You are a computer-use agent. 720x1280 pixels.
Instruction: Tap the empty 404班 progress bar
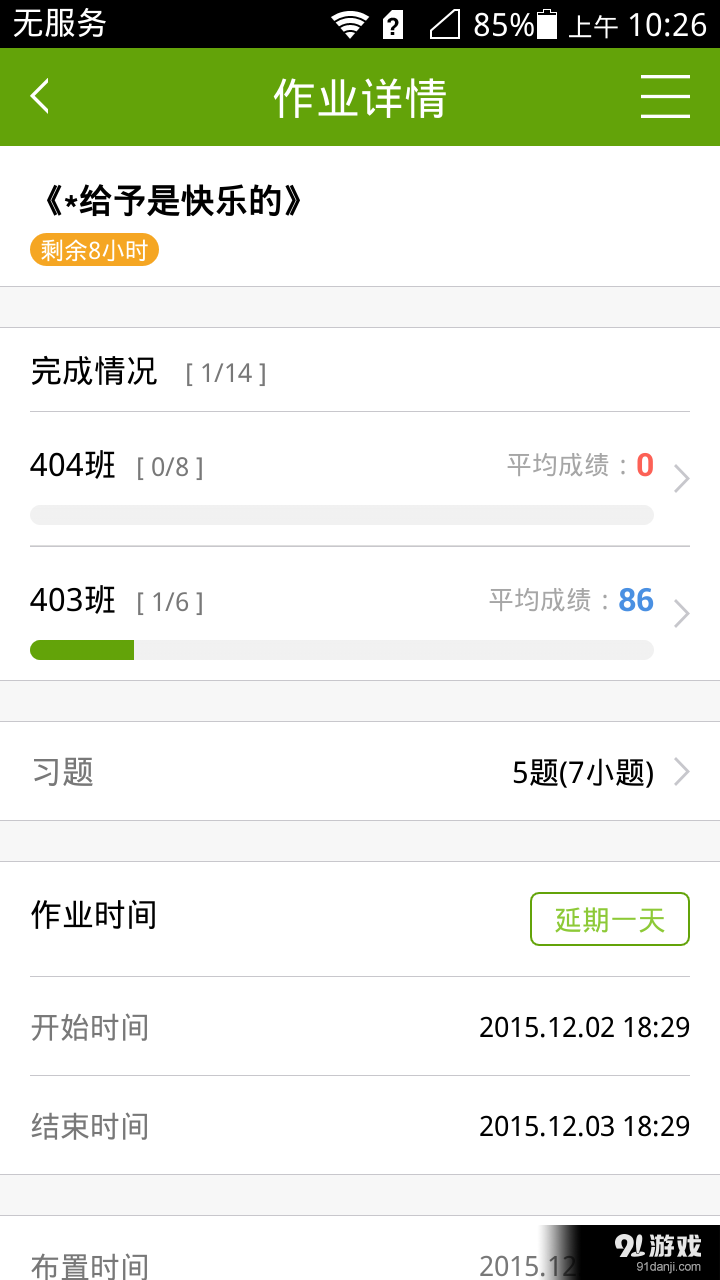(x=344, y=514)
